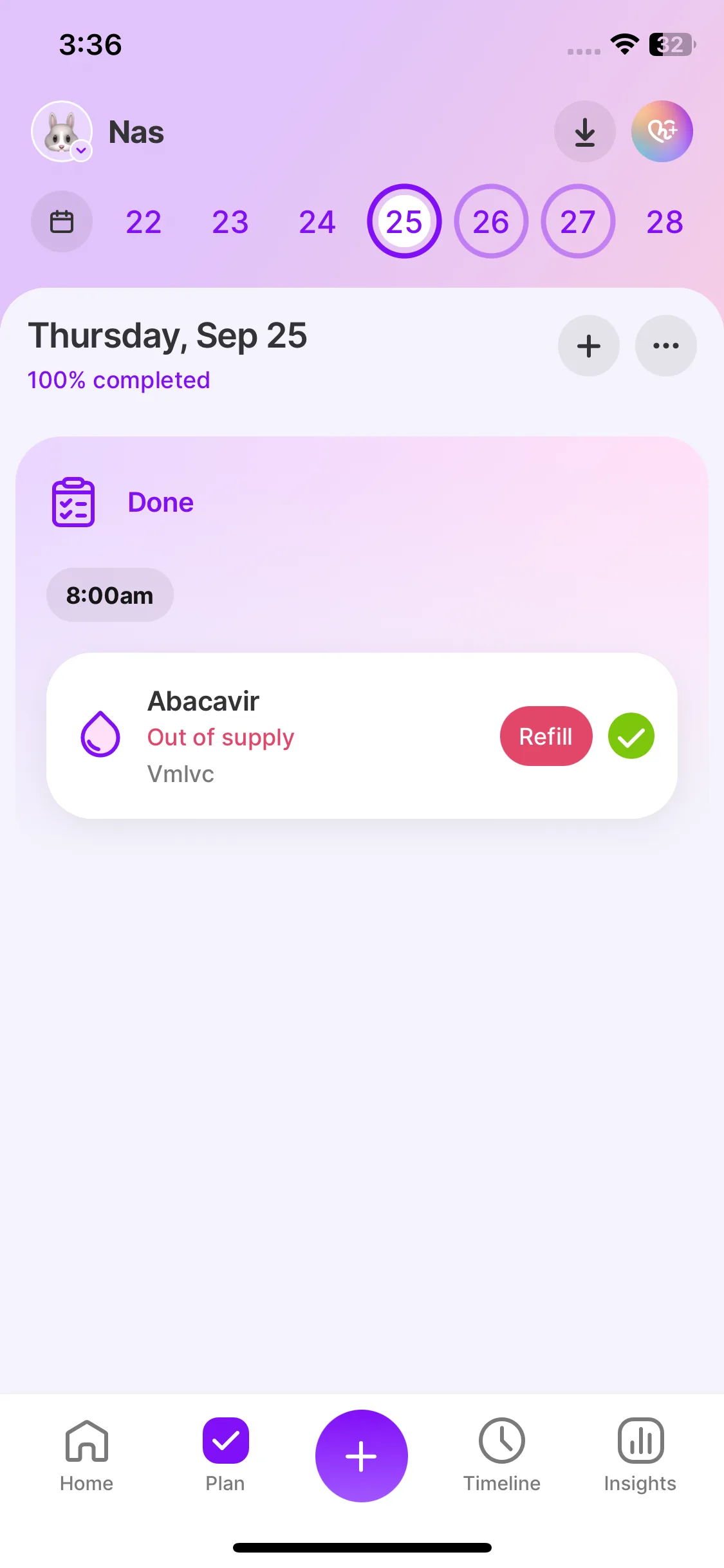Switch to the Timeline tab
Viewport: 724px width, 1568px height.
click(502, 1455)
